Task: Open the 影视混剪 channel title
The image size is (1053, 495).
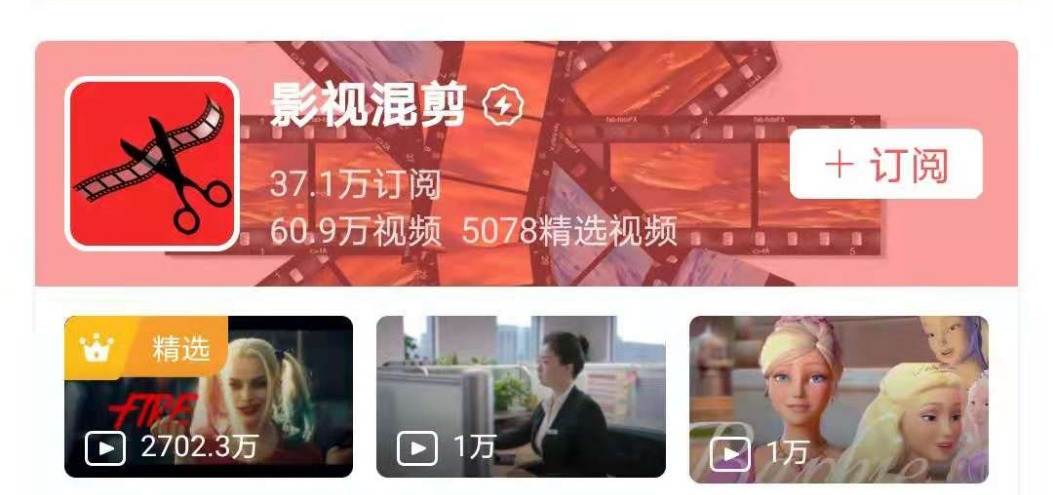Action: (368, 103)
